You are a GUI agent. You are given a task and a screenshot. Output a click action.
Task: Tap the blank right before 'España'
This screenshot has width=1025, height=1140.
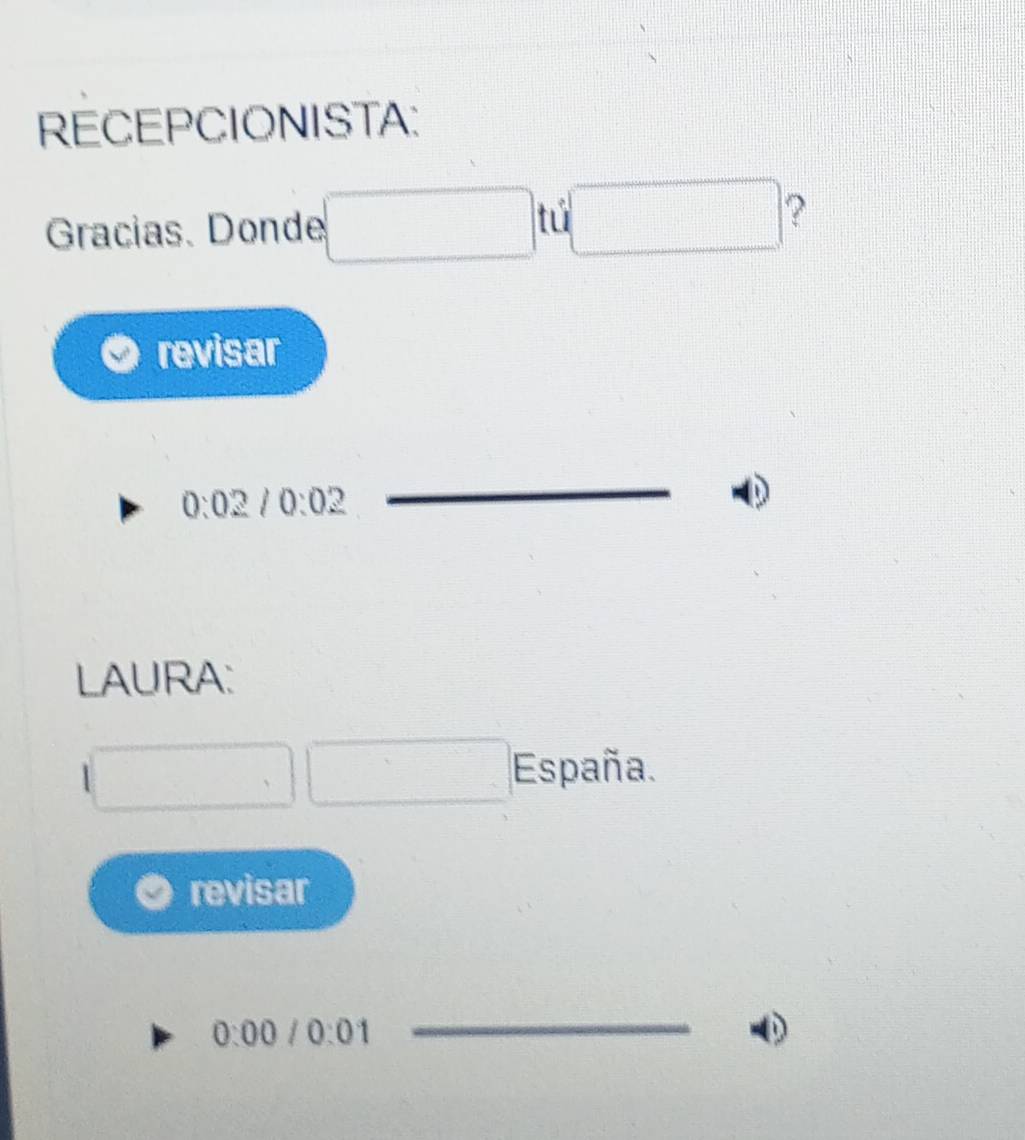(x=408, y=771)
